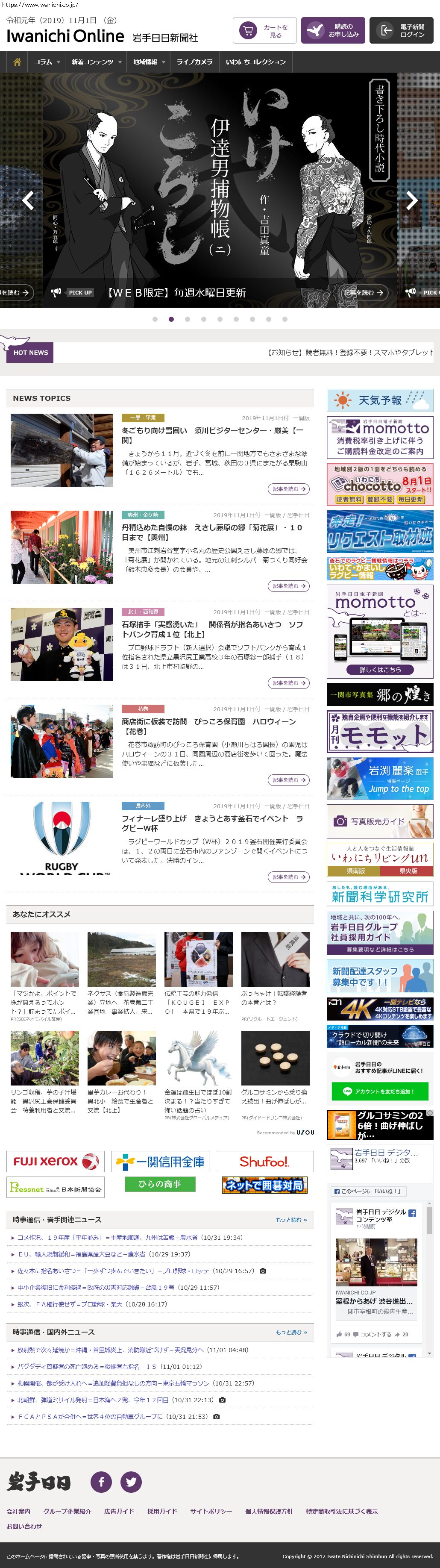The height and width of the screenshot is (1568, 440).
Task: Open もっと読む for 岩手関連ニュース
Action: click(291, 1220)
